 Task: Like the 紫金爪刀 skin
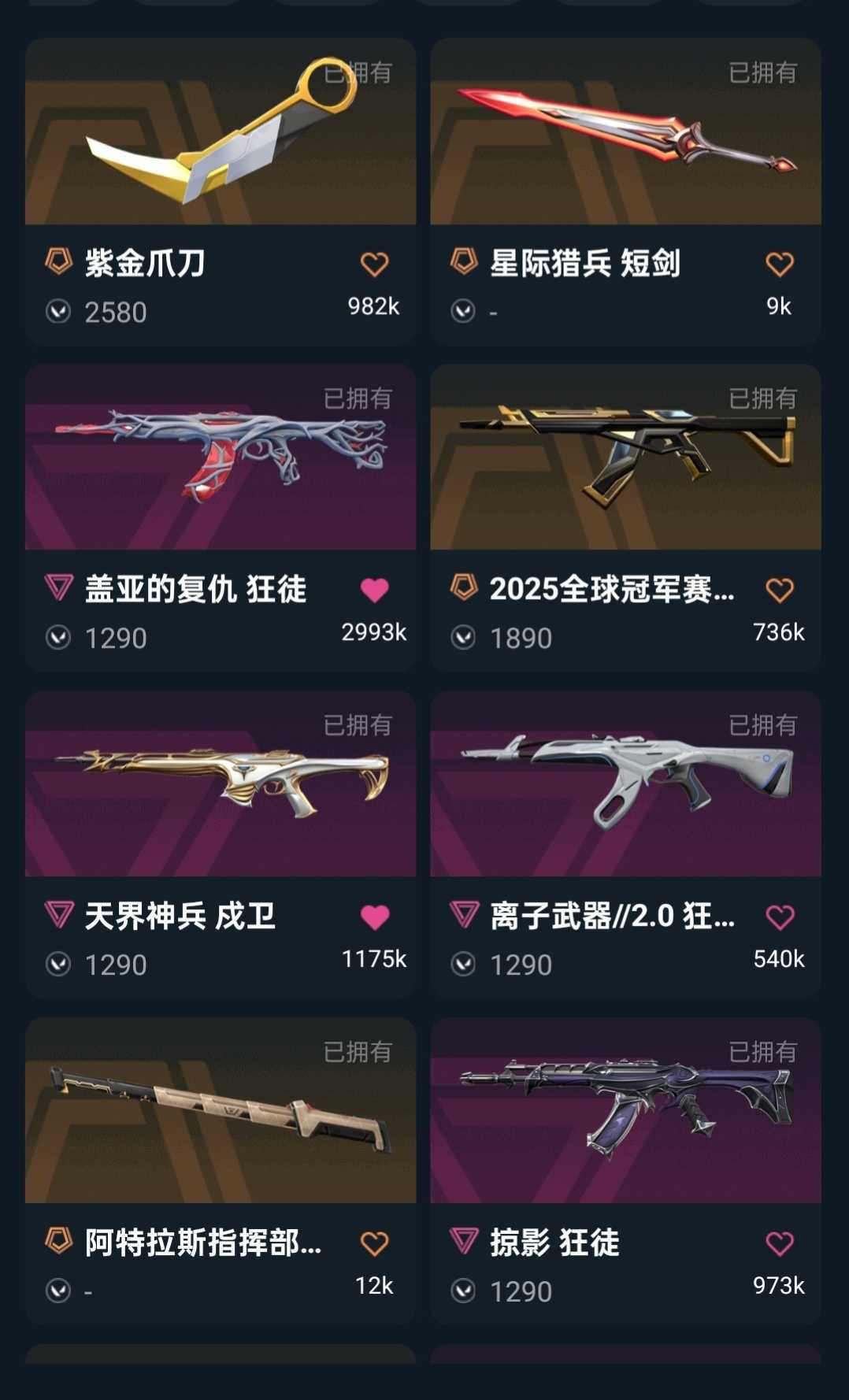[374, 265]
